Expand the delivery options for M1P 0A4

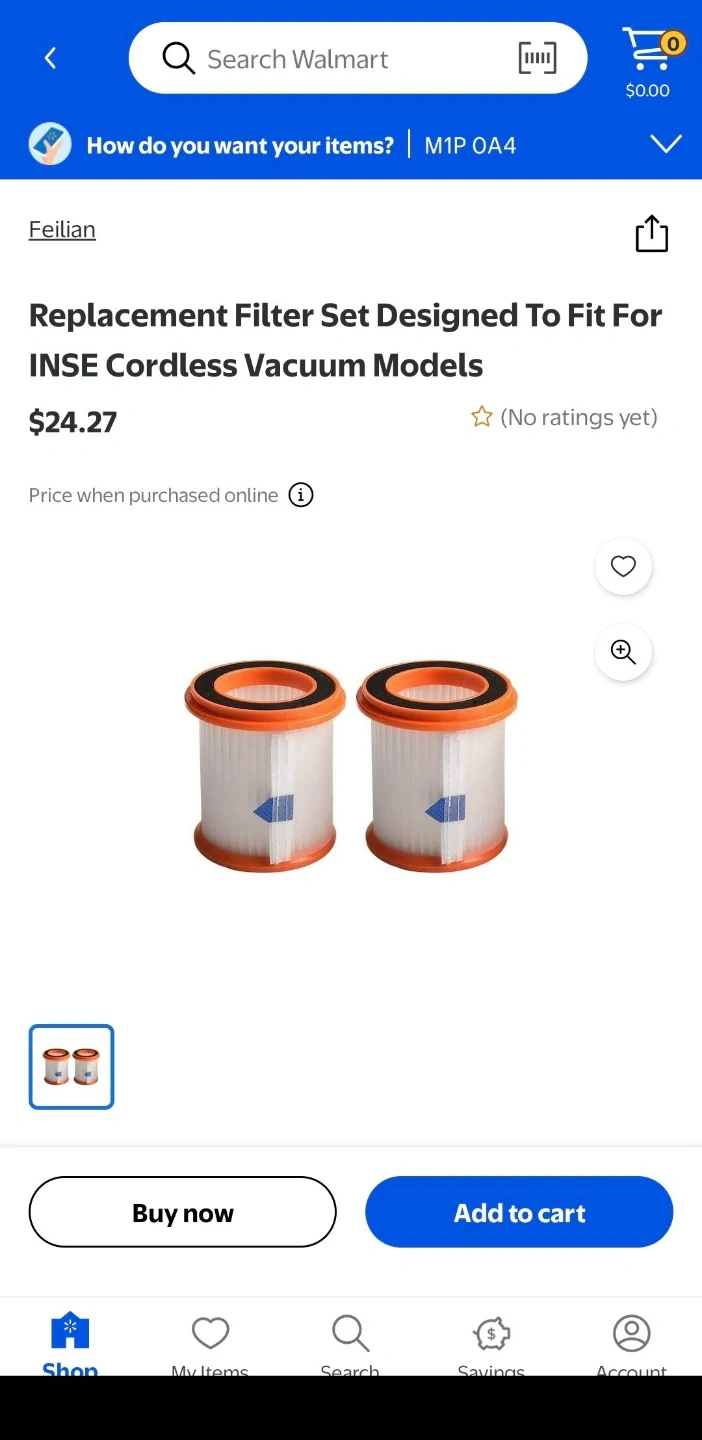click(665, 145)
